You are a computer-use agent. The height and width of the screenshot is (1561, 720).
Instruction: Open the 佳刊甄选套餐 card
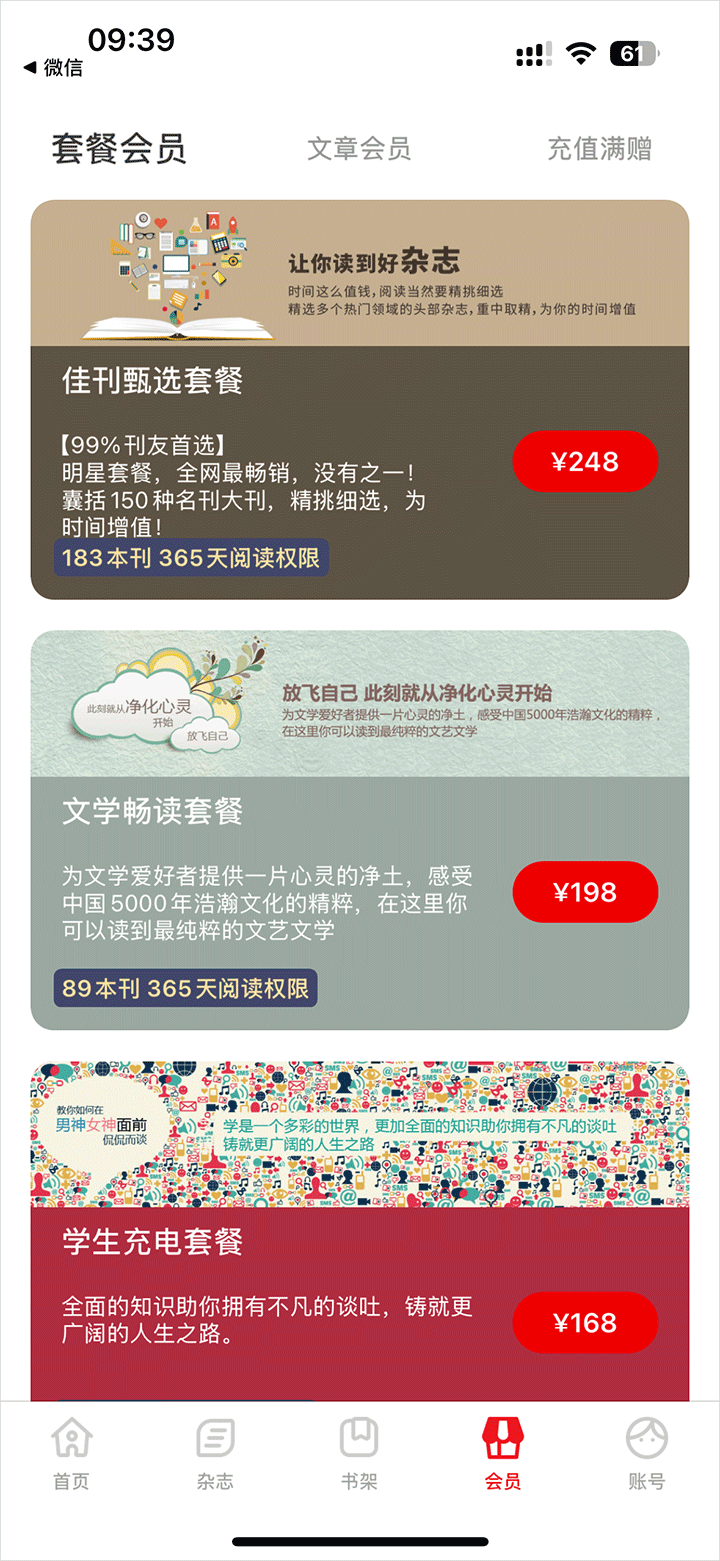tap(152, 381)
